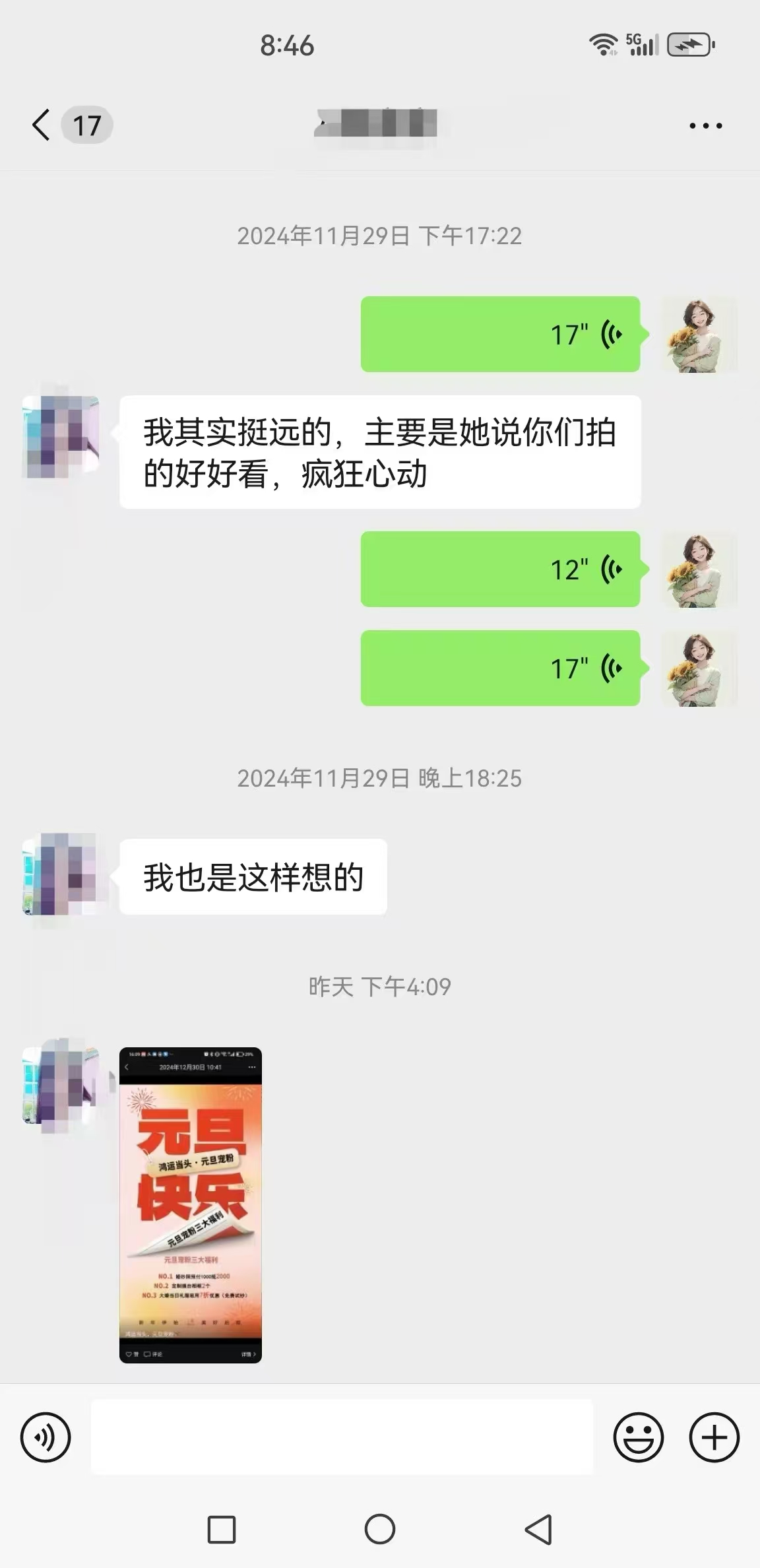Image resolution: width=760 pixels, height=1568 pixels.
Task: Open the emoji picker
Action: click(638, 1437)
